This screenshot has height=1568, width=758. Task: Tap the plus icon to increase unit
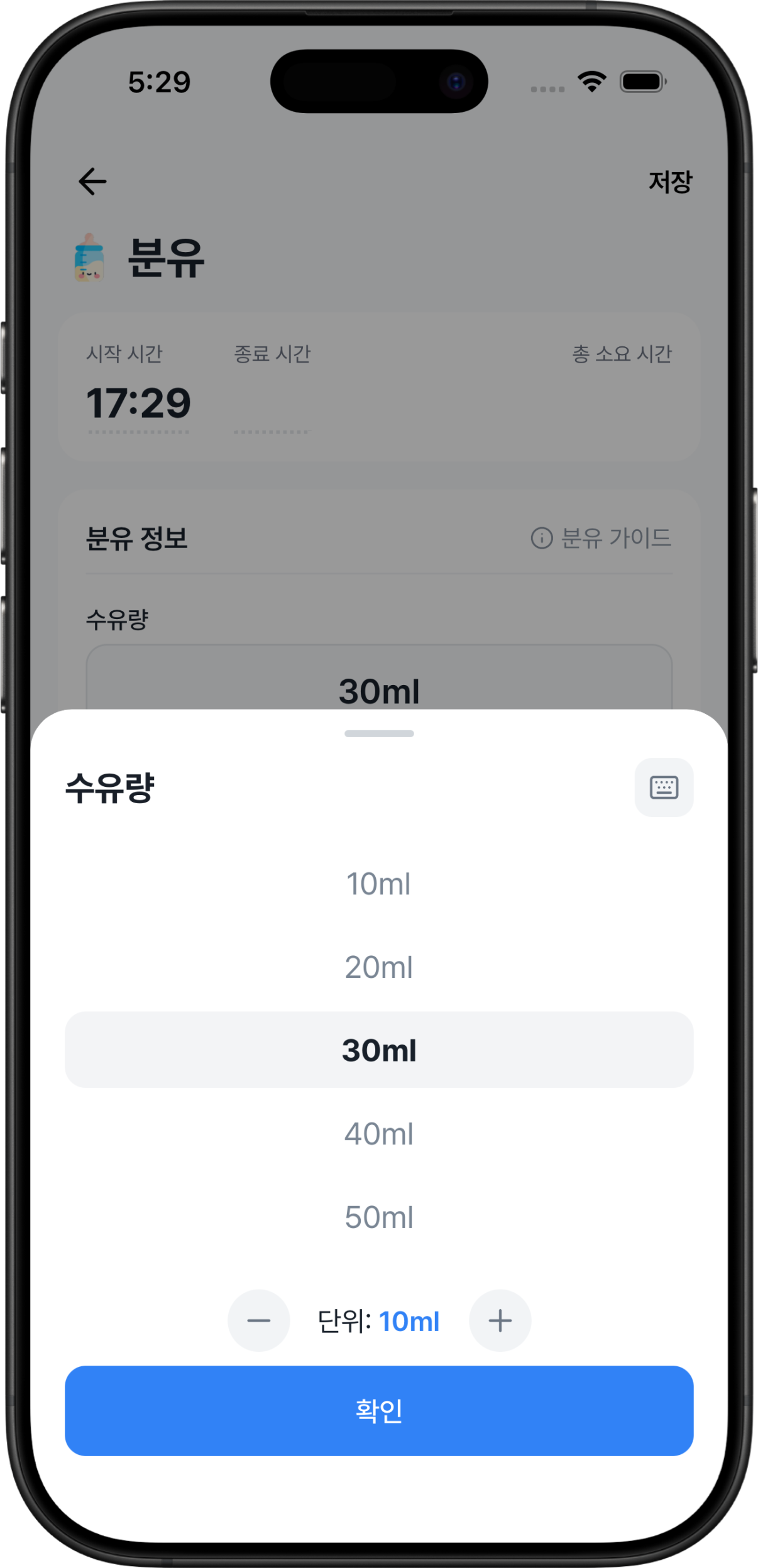click(500, 1320)
